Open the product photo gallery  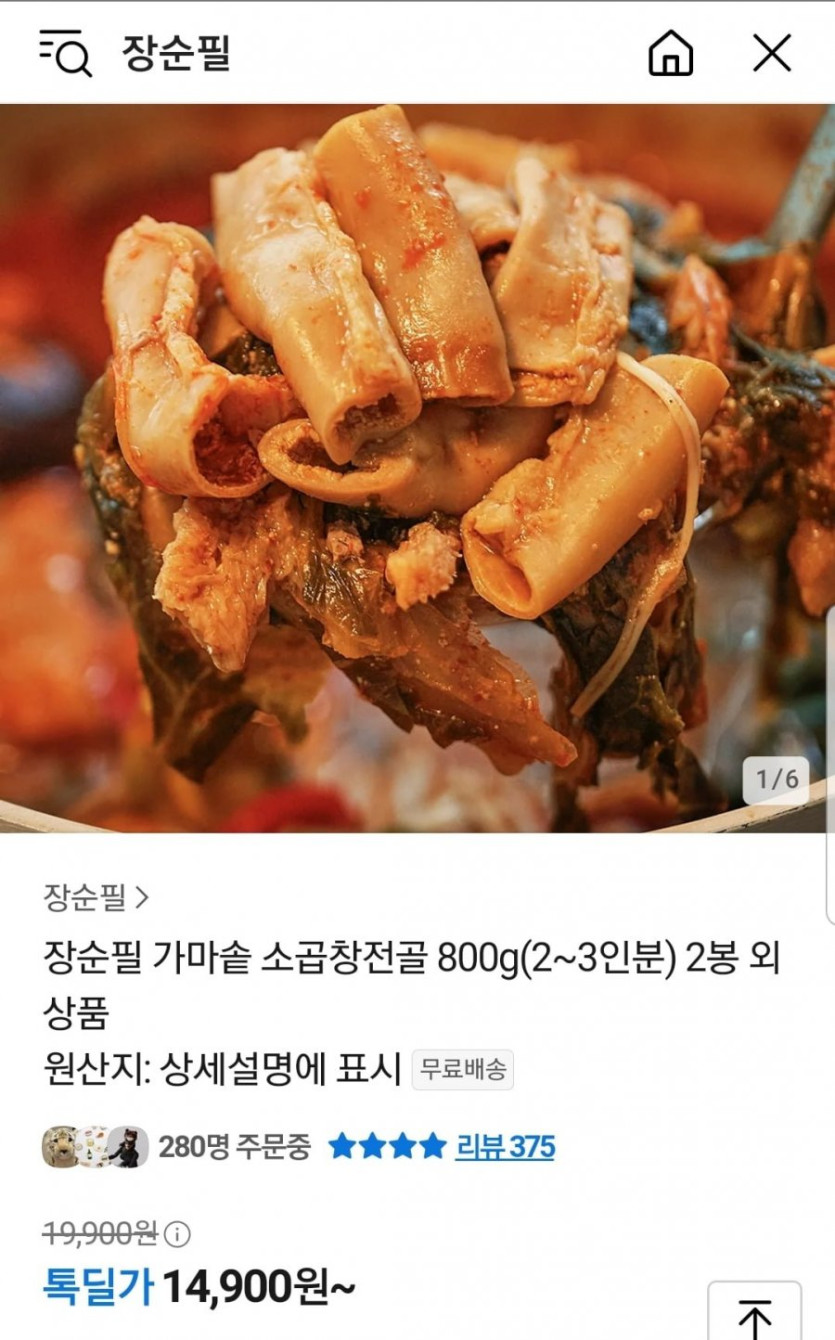coord(417,468)
